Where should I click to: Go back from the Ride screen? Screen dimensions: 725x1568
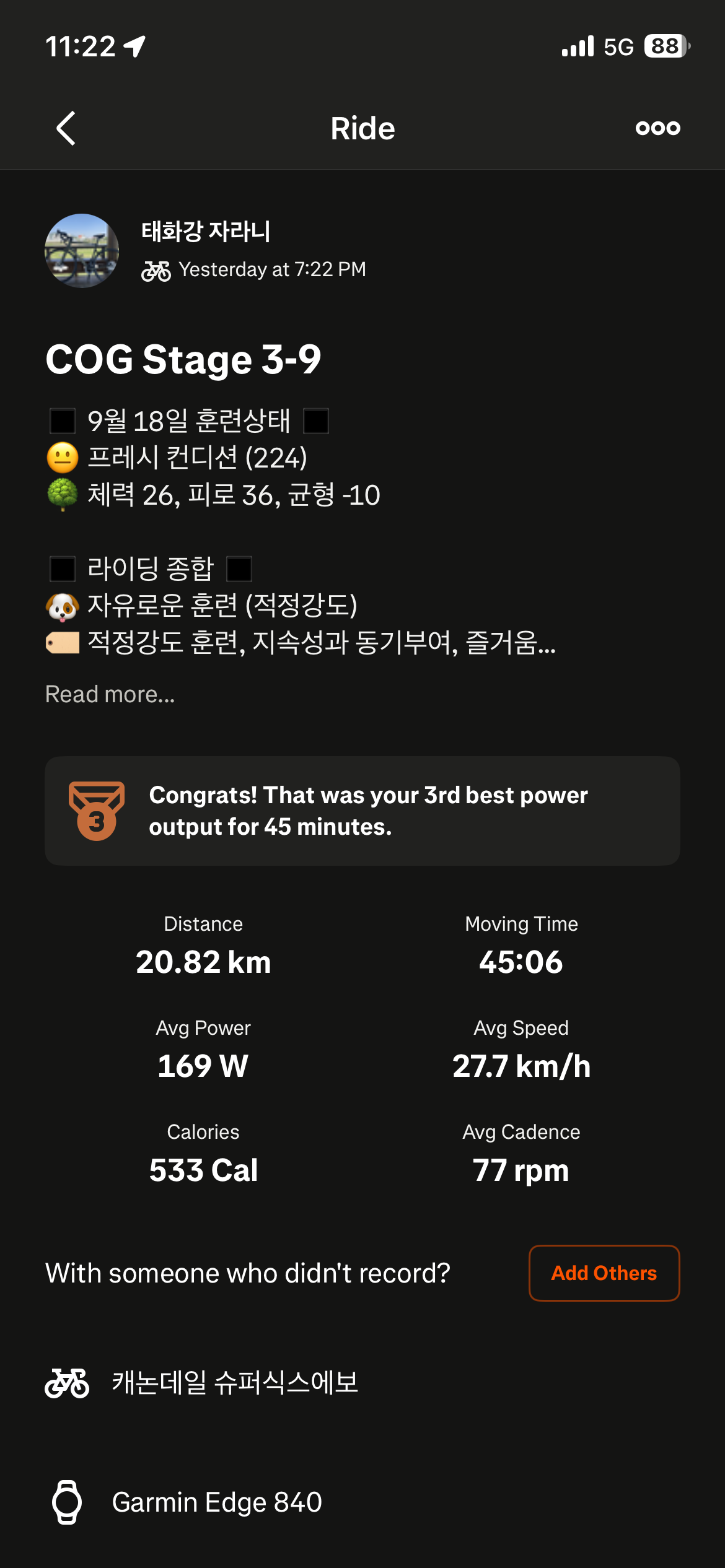(66, 128)
